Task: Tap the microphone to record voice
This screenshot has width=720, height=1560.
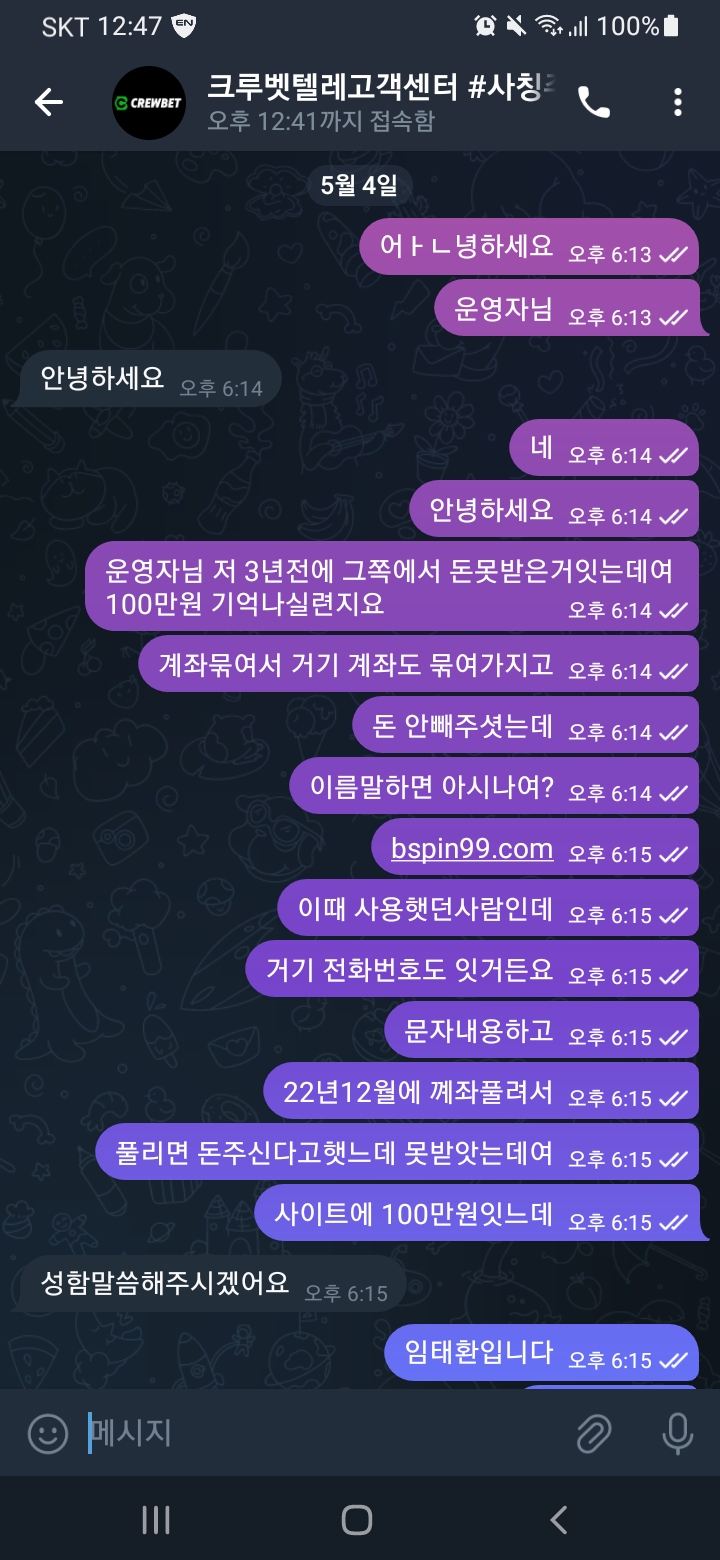Action: (678, 1434)
